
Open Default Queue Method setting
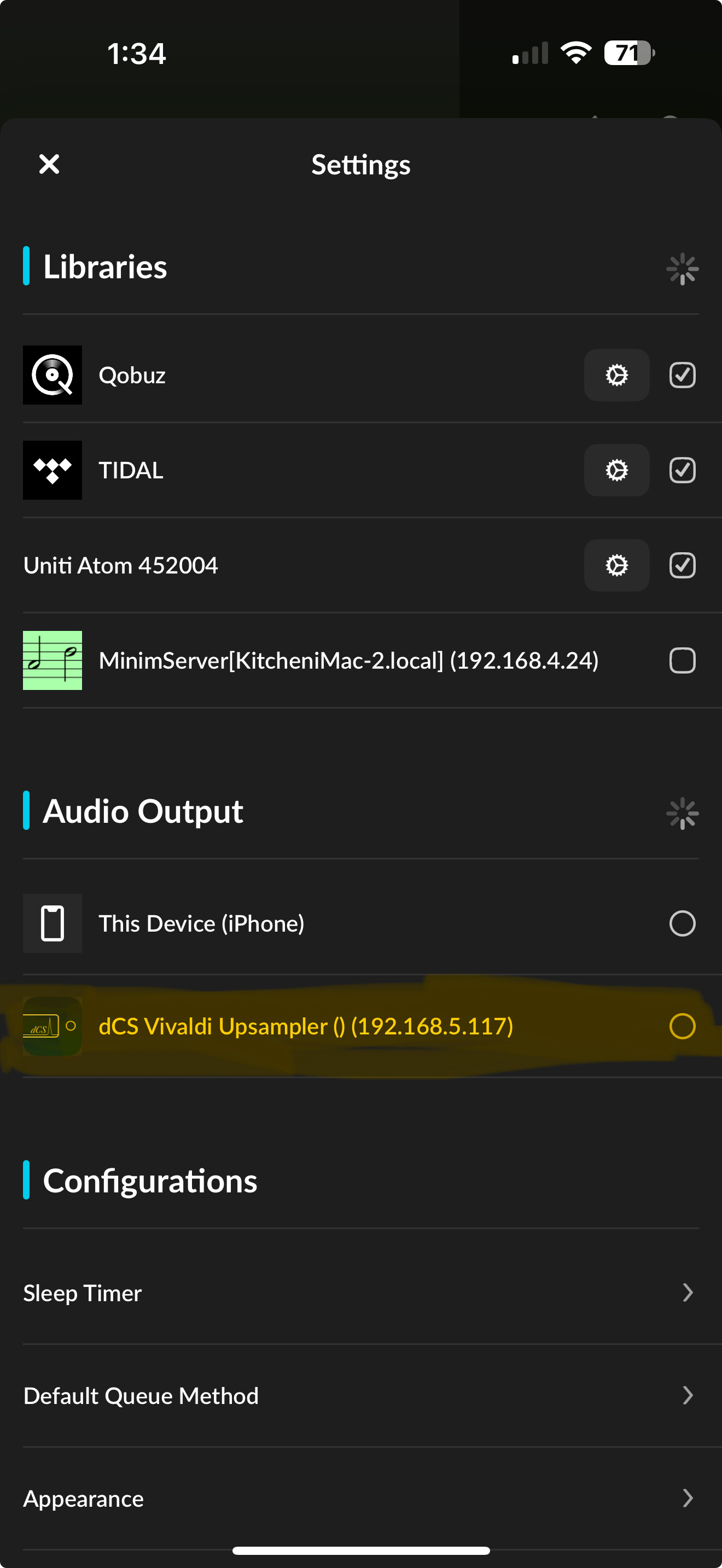(361, 1395)
